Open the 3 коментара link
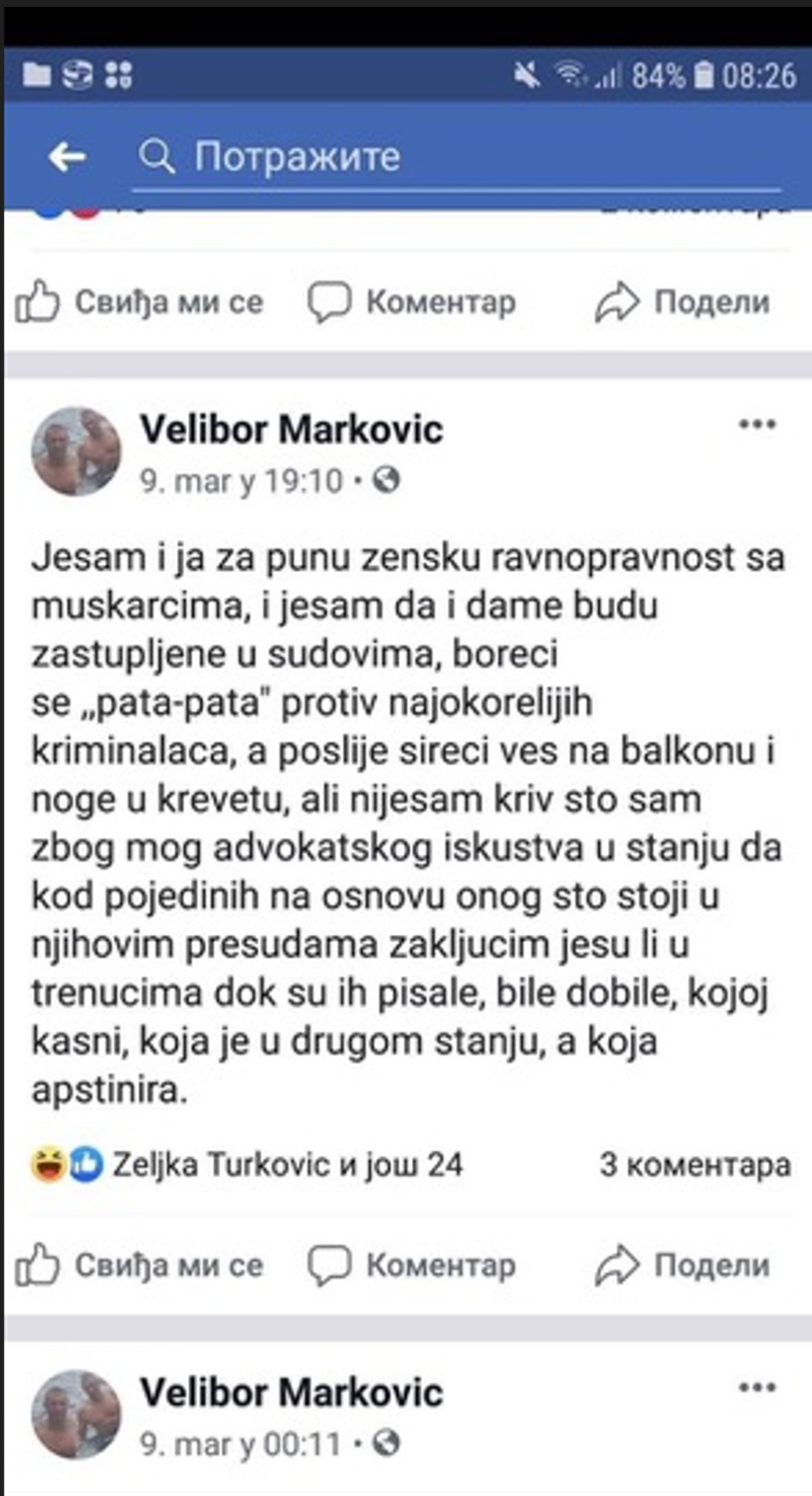Image resolution: width=812 pixels, height=1496 pixels. click(x=695, y=1165)
